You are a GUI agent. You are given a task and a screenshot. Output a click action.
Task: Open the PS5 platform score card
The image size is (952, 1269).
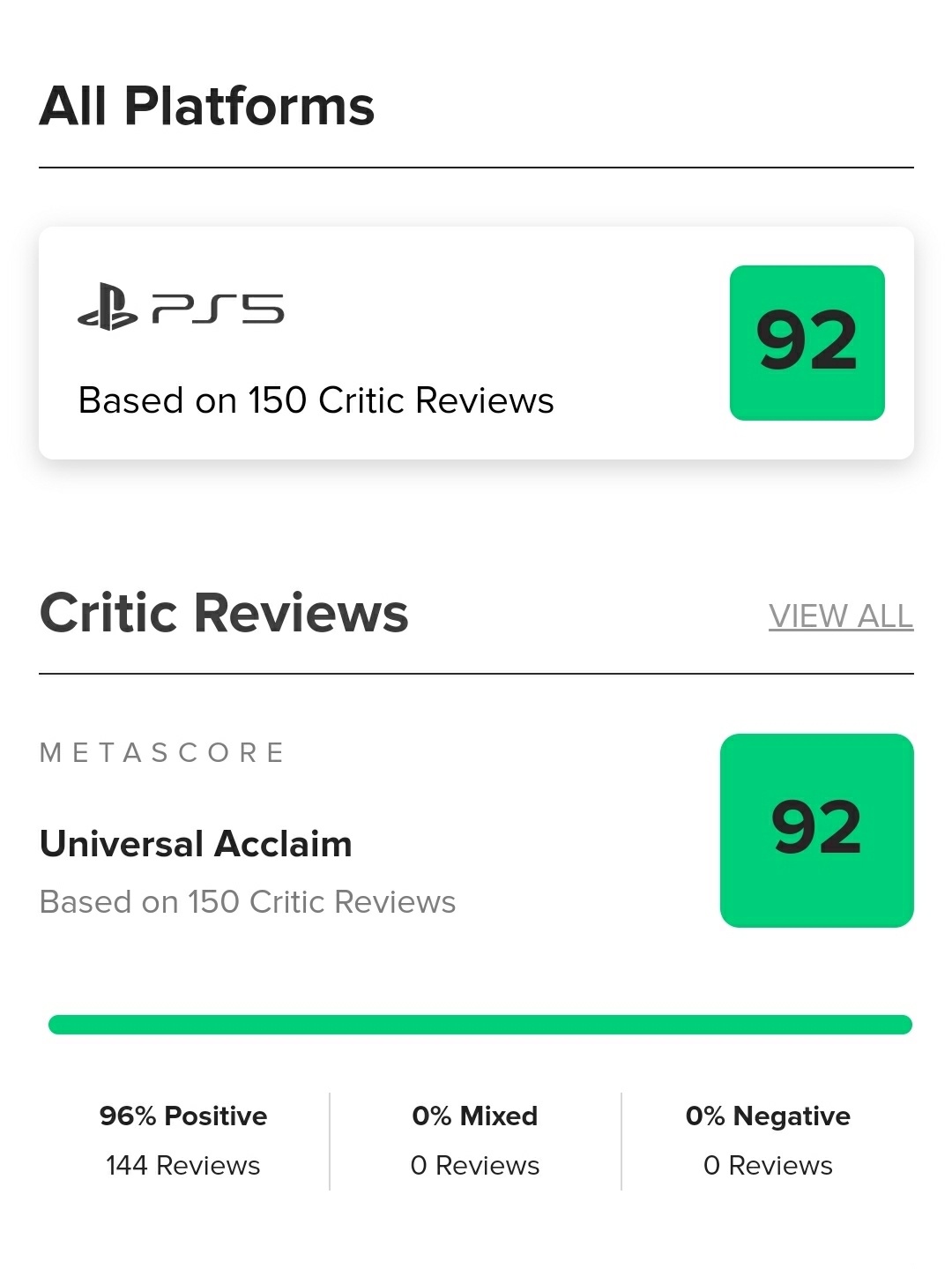click(x=476, y=343)
